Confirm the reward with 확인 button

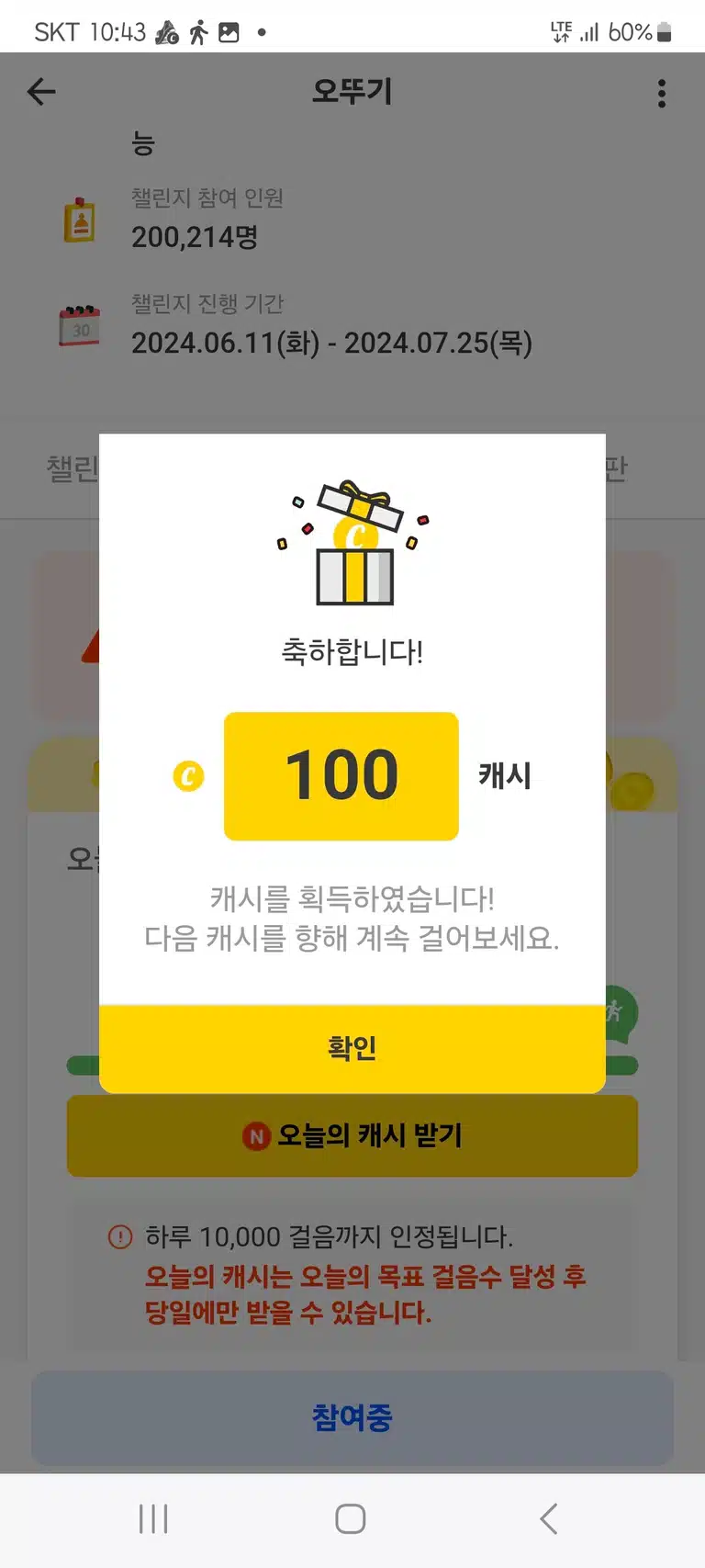click(352, 1048)
